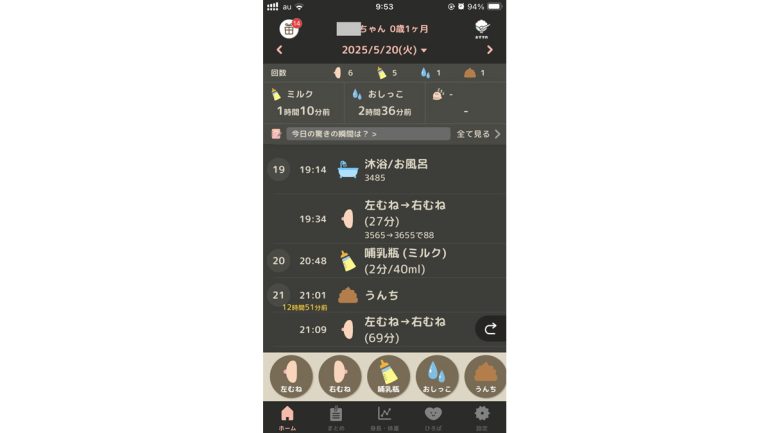Open the calendar icon with the notification badge

click(x=289, y=28)
